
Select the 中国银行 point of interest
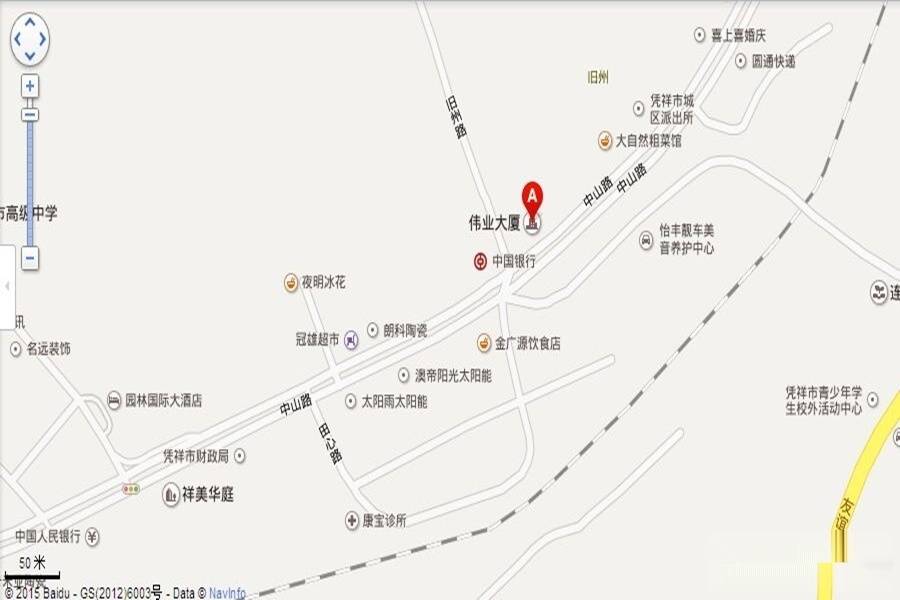coord(481,261)
